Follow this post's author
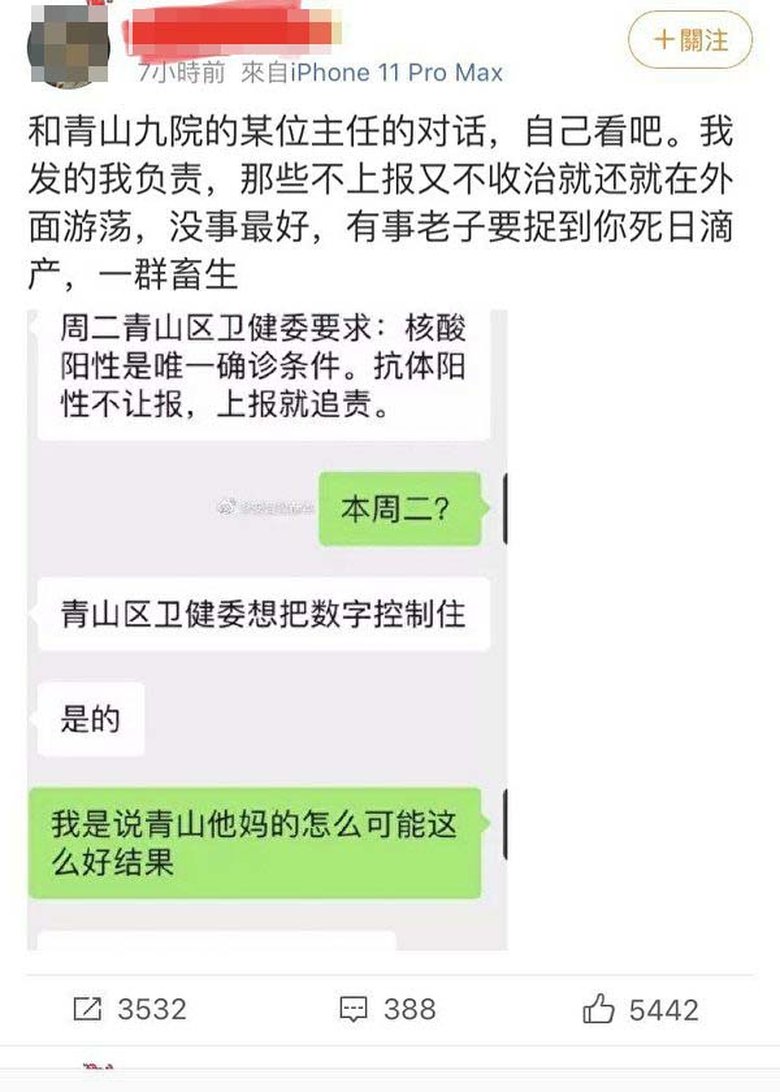Viewport: 780px width, 1092px height. [689, 40]
